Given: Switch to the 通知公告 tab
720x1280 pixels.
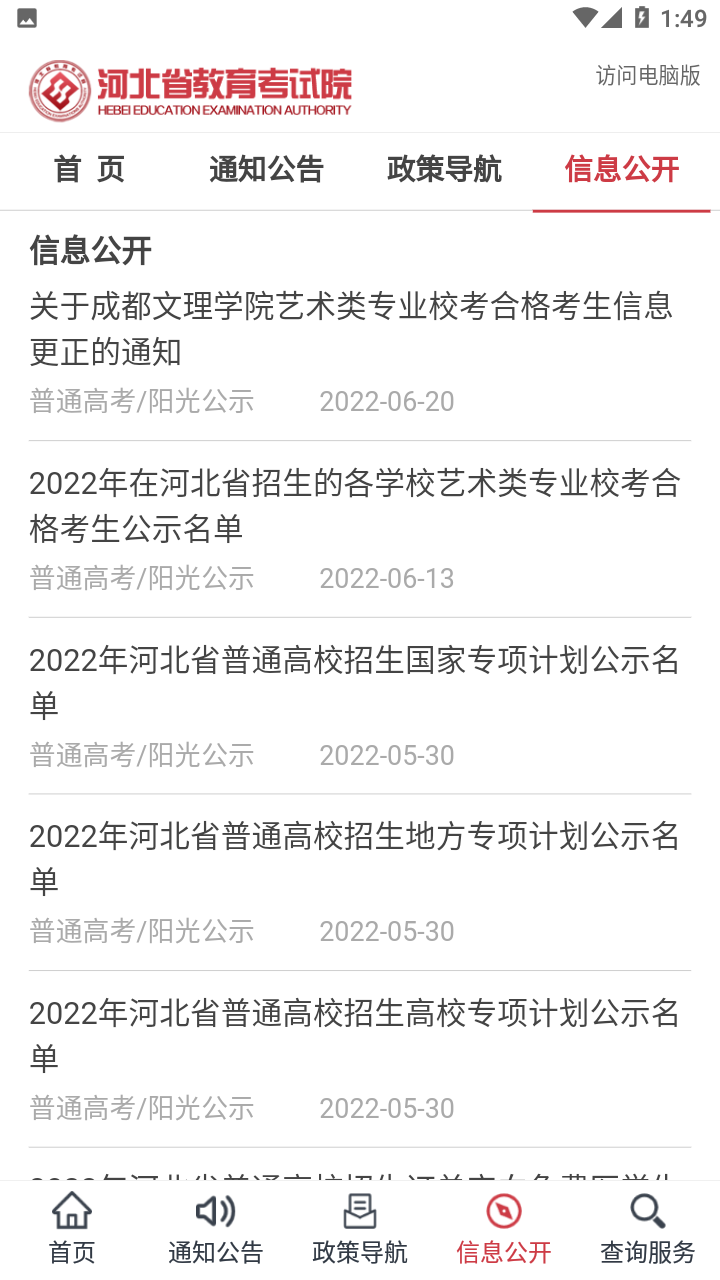Looking at the screenshot, I should point(265,170).
